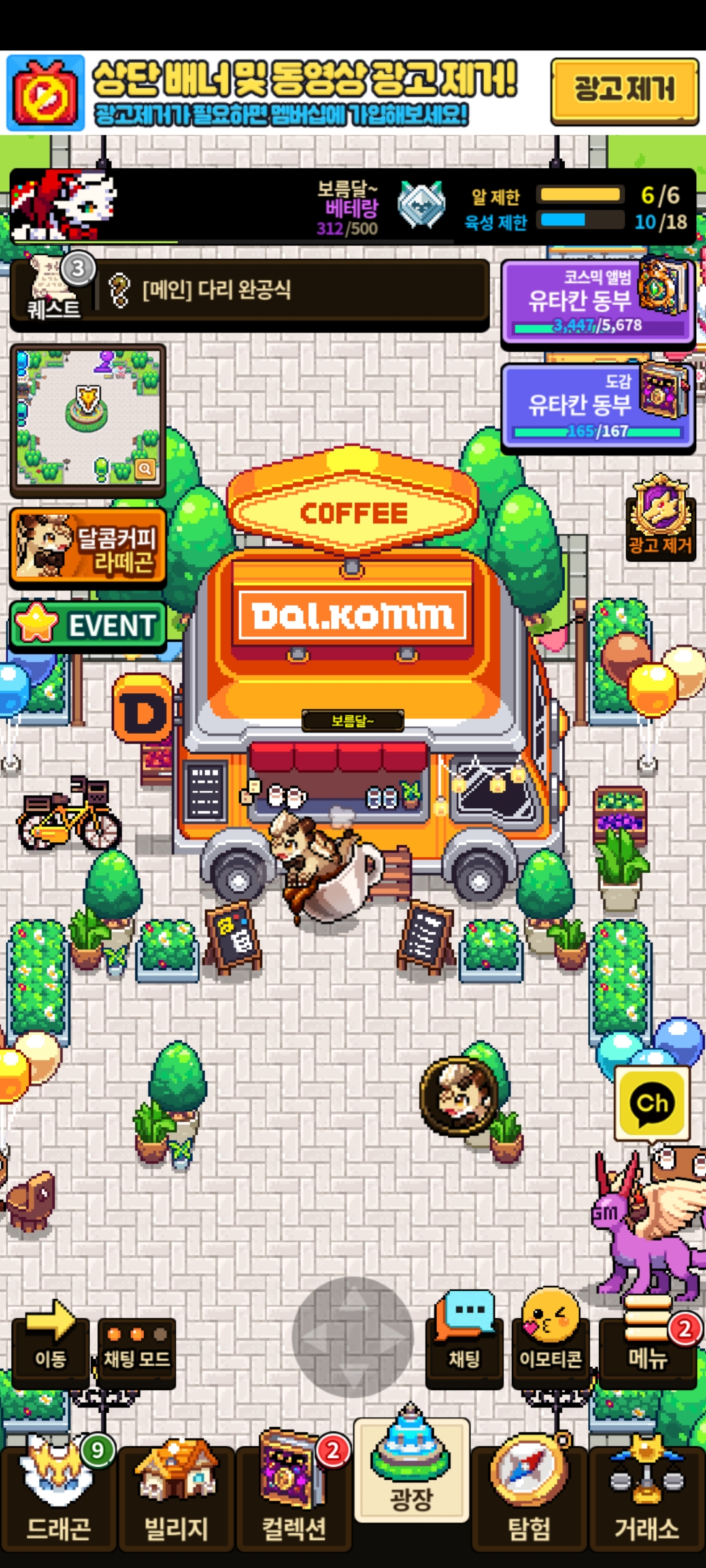The image size is (706, 1568).
Task: Expand the minimap with the magnifier
Action: 145,468
